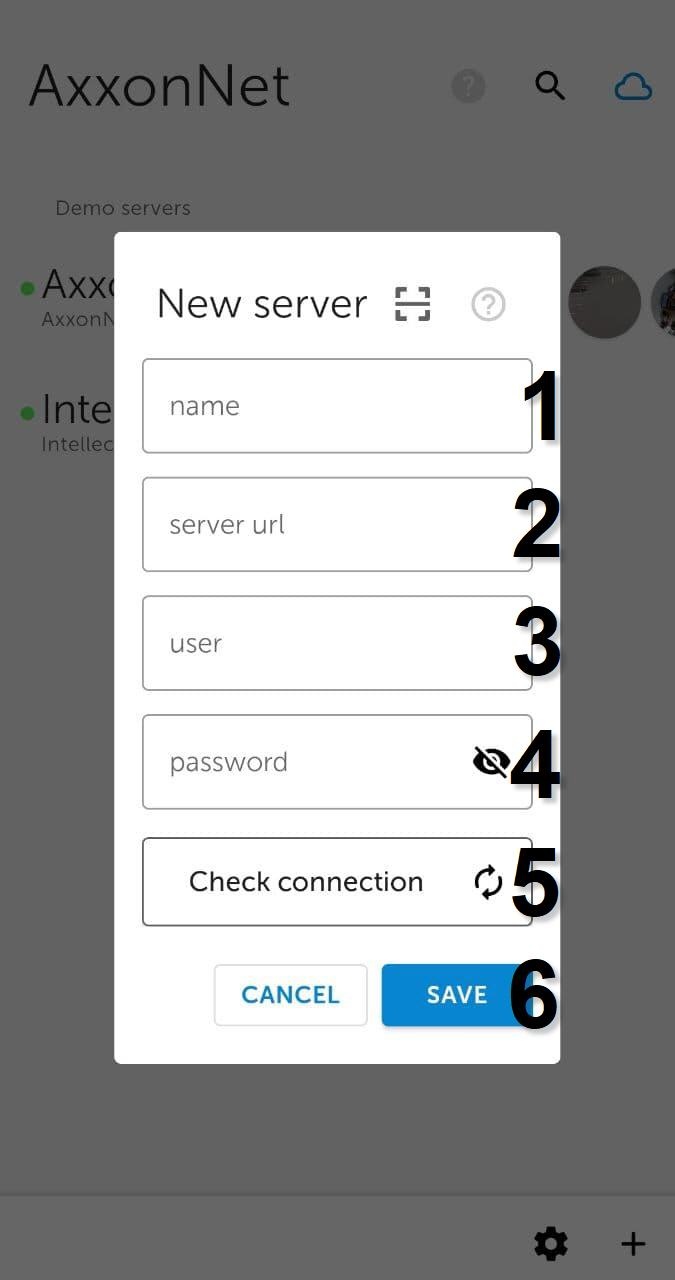Viewport: 675px width, 1280px height.
Task: Check connection to the server
Action: [x=320, y=882]
